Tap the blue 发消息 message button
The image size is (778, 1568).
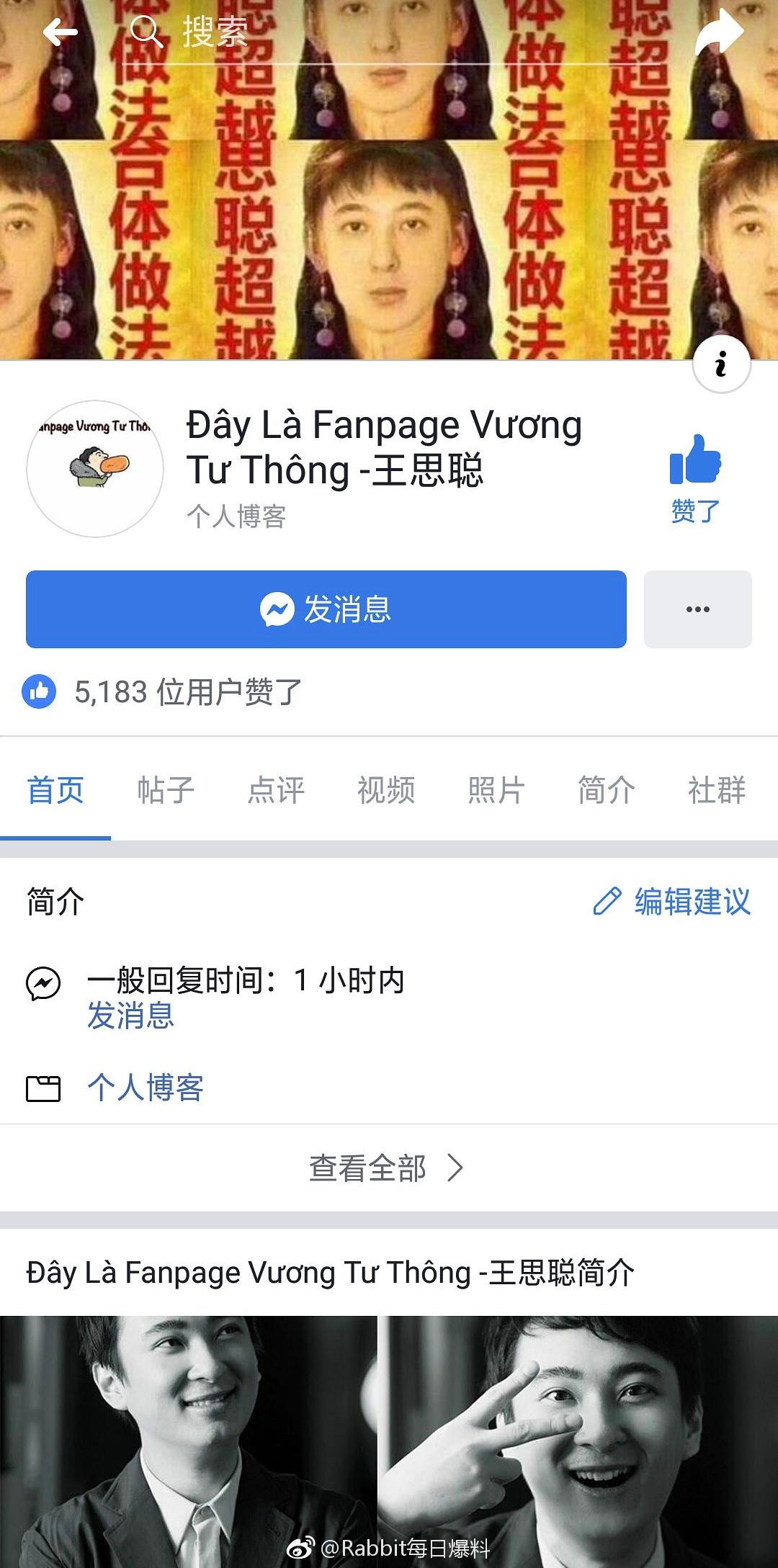326,609
